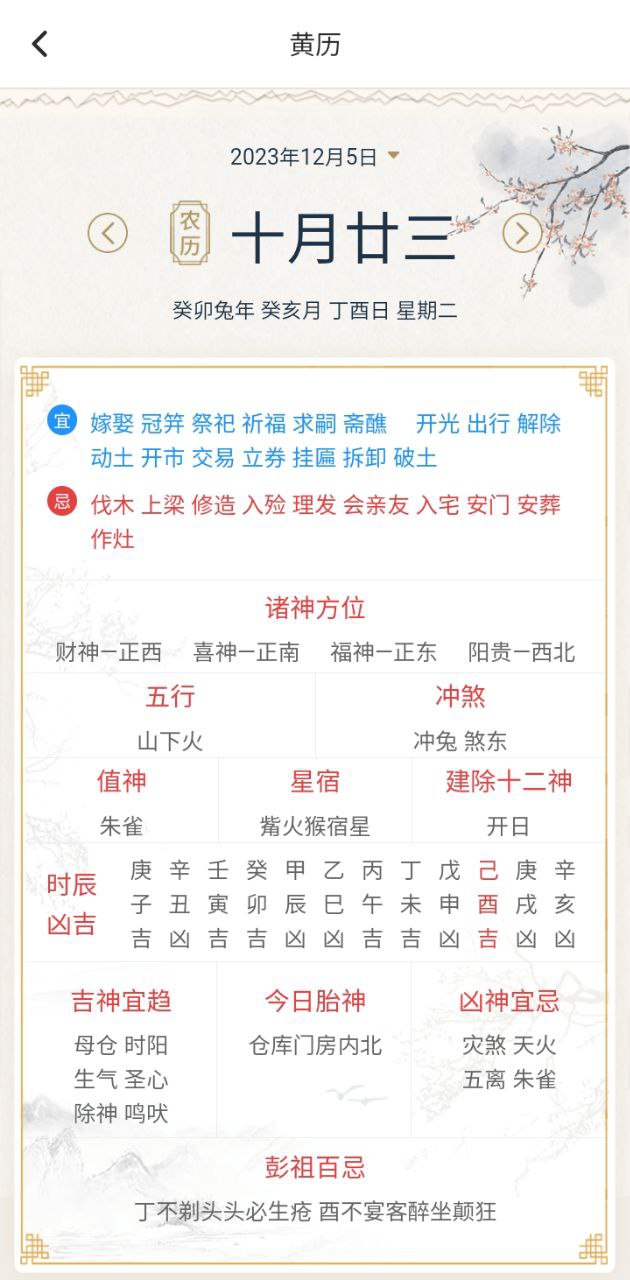630x1280 pixels.
Task: Go to the next day
Action: [x=521, y=234]
